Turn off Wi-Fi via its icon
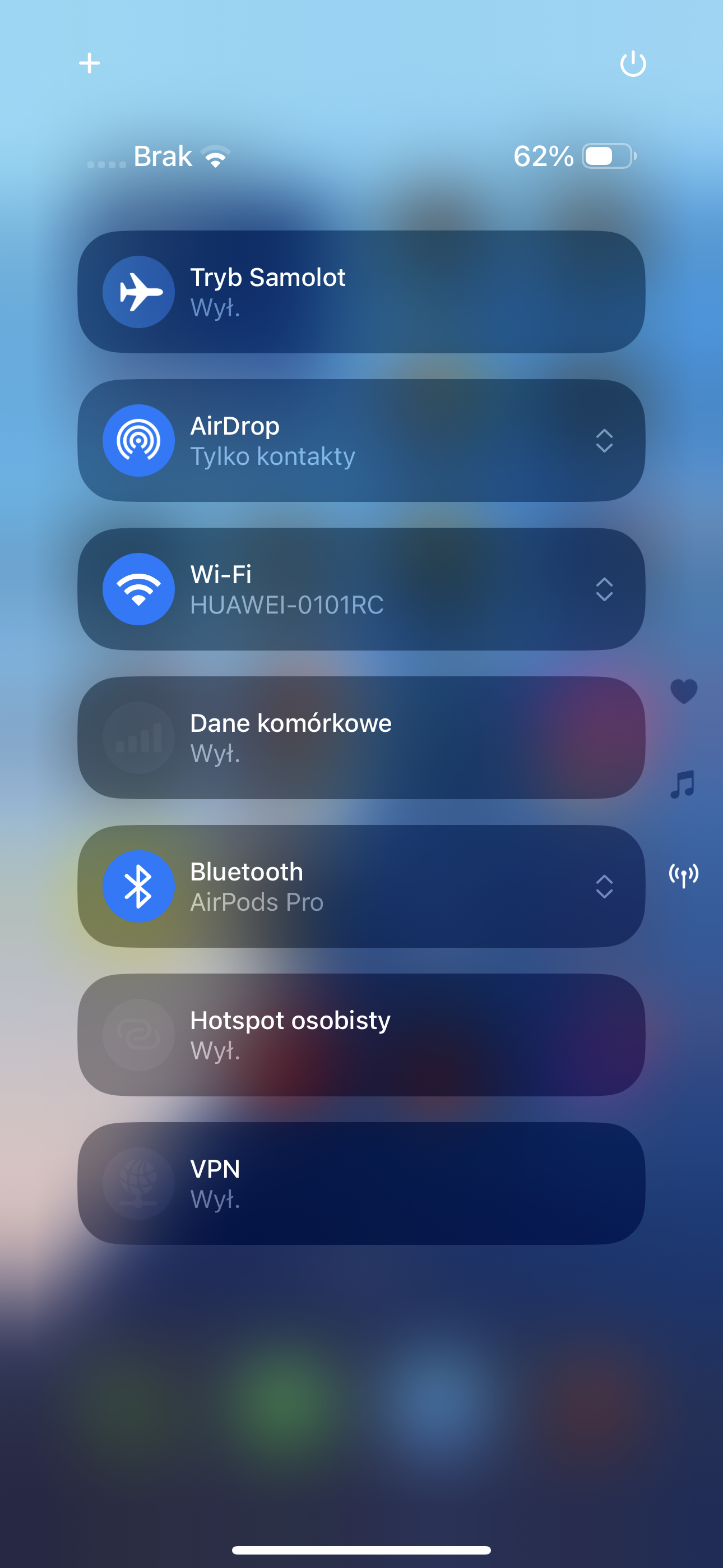Viewport: 723px width, 1568px height. [139, 589]
